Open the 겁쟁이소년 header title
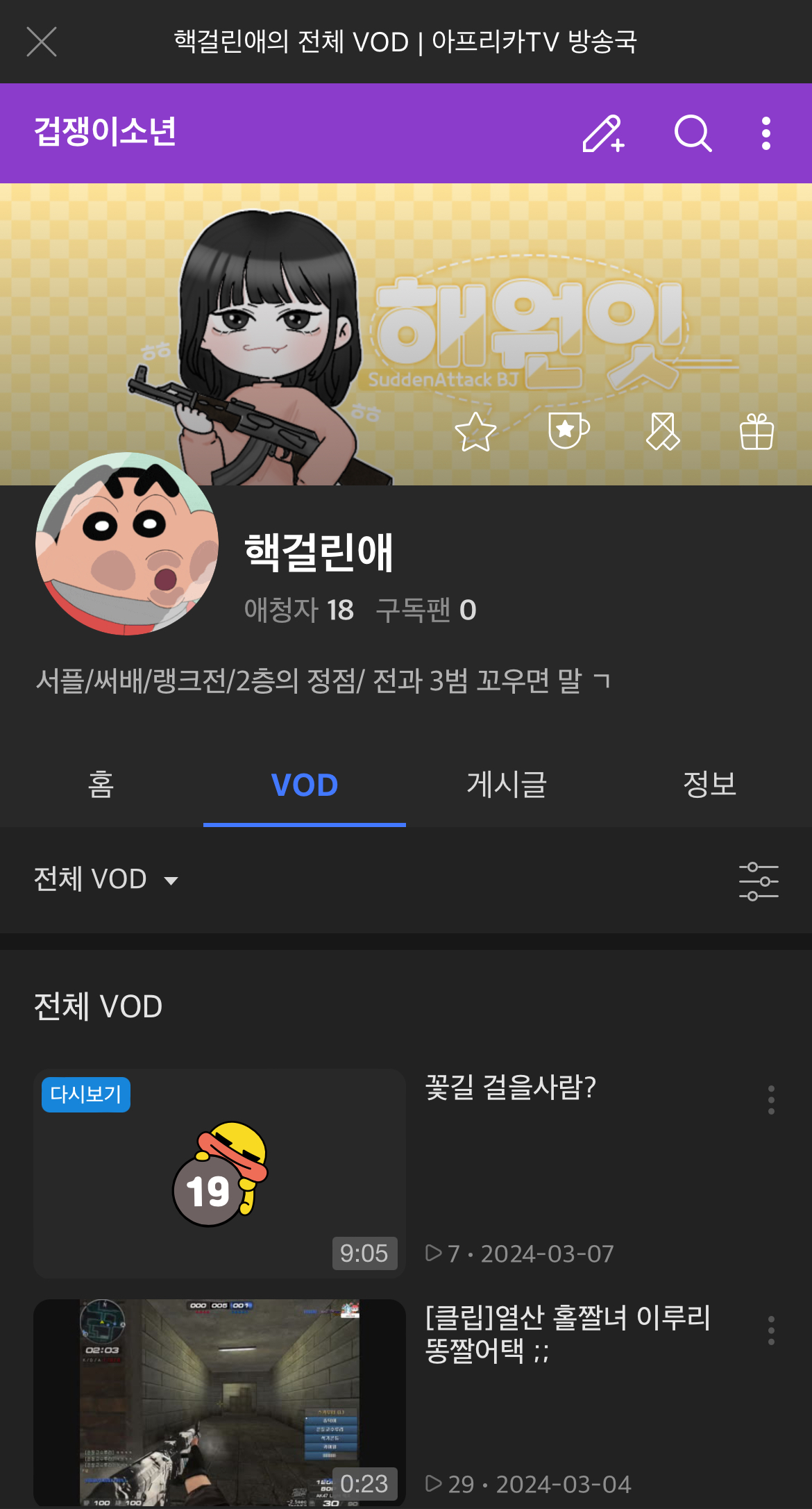The image size is (812, 1509). click(105, 132)
